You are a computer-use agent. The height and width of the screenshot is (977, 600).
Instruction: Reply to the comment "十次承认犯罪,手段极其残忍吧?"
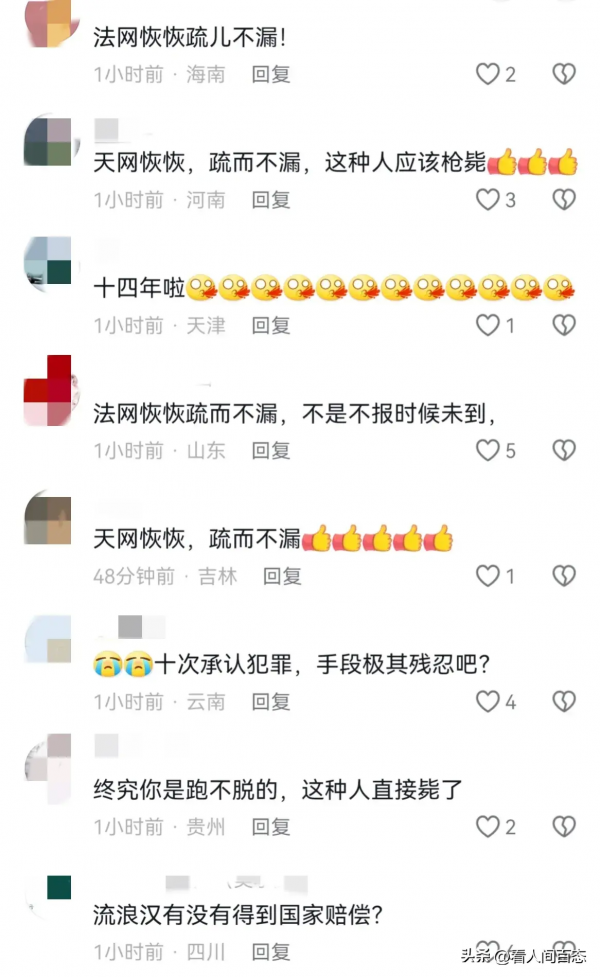[x=270, y=702]
